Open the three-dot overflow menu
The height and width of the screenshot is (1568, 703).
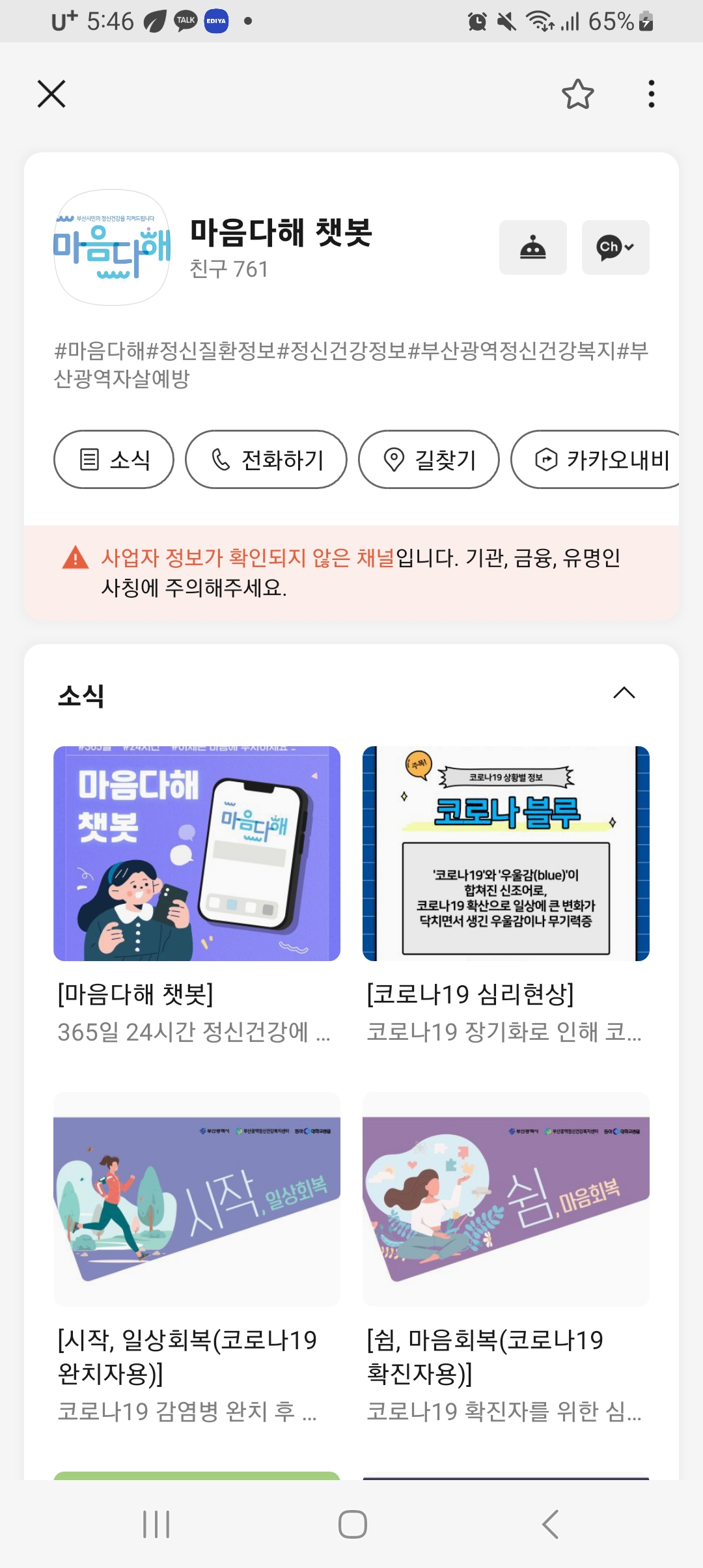click(x=651, y=94)
